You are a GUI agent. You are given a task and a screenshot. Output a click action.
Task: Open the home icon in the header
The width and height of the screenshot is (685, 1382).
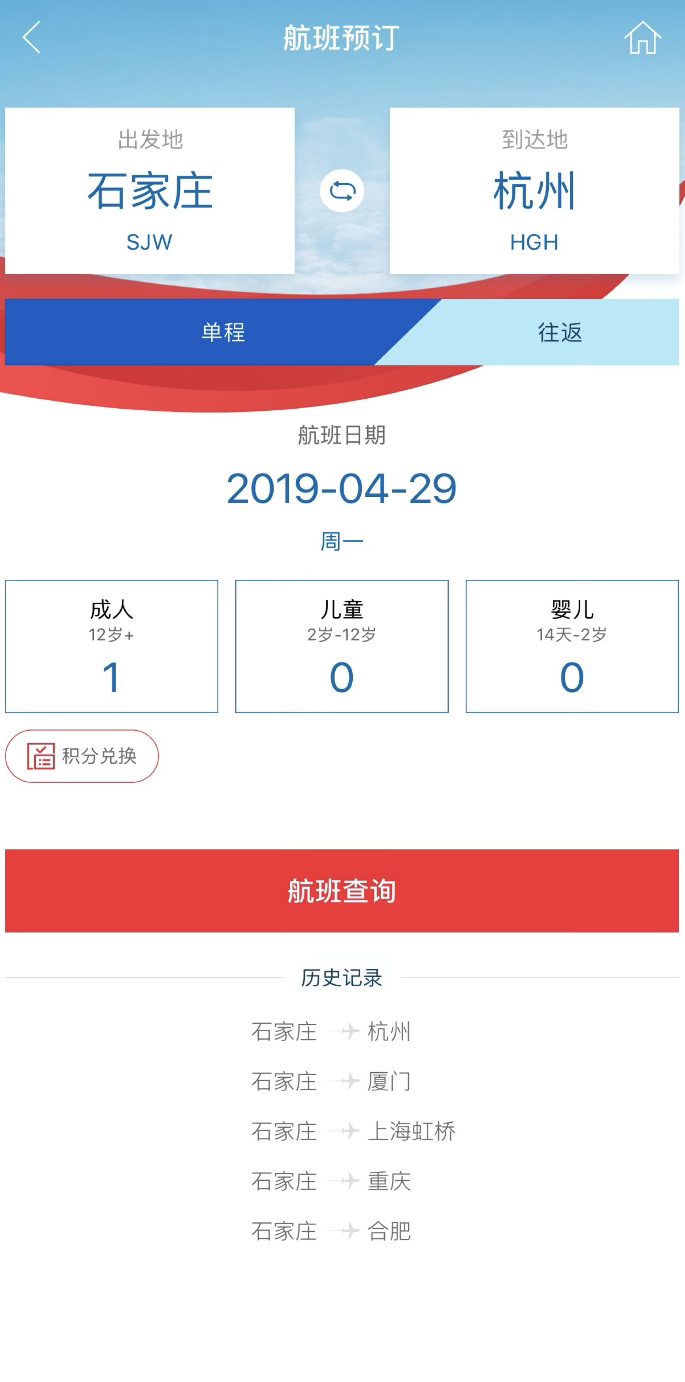click(x=642, y=38)
